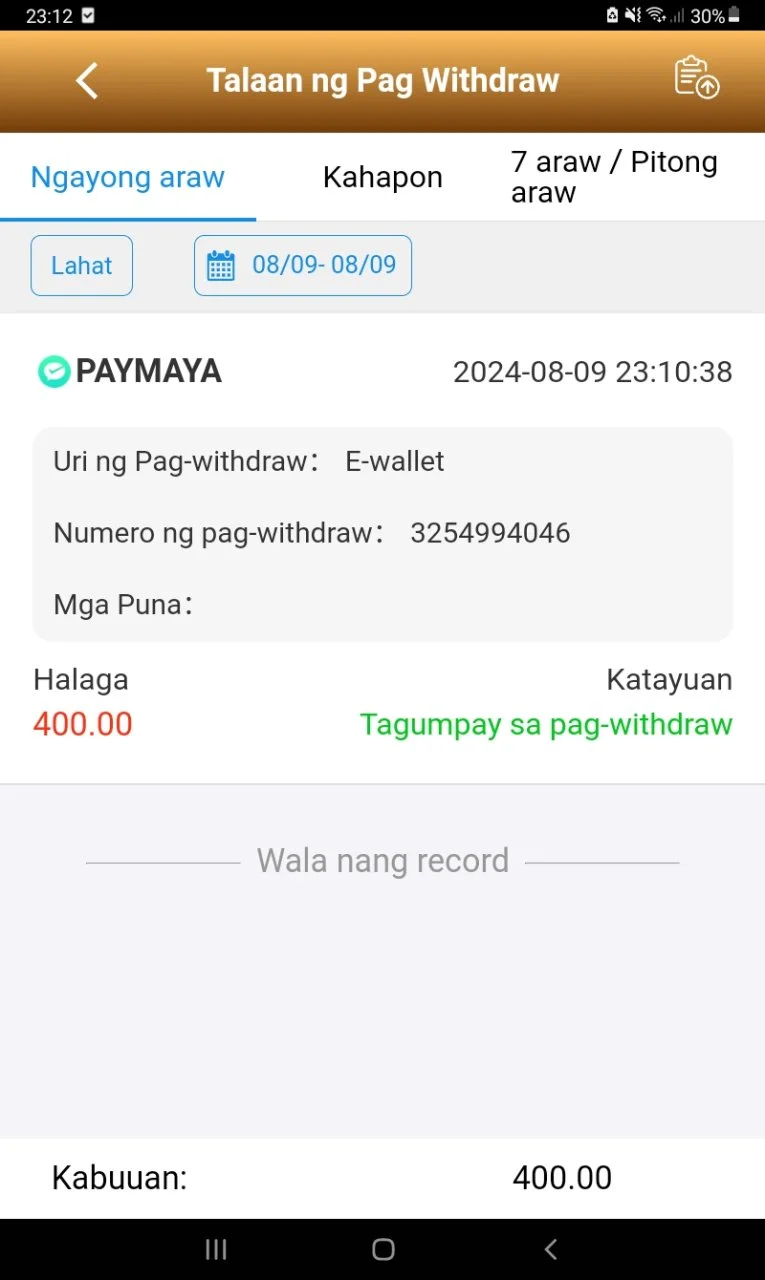Viewport: 765px width, 1280px height.
Task: Show the 7 araw / Pitong araw tab
Action: [614, 177]
